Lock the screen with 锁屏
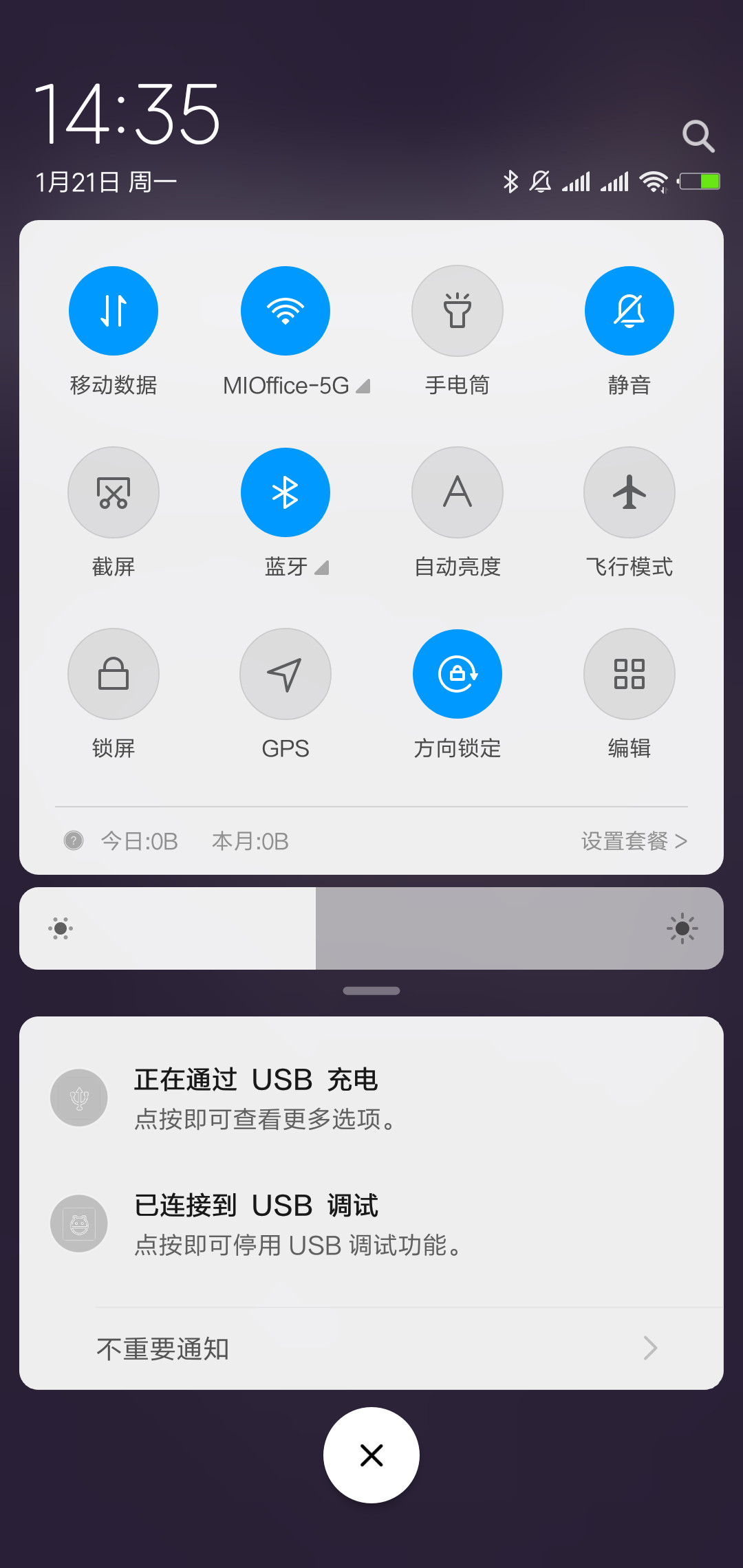The image size is (743, 1568). 114,674
